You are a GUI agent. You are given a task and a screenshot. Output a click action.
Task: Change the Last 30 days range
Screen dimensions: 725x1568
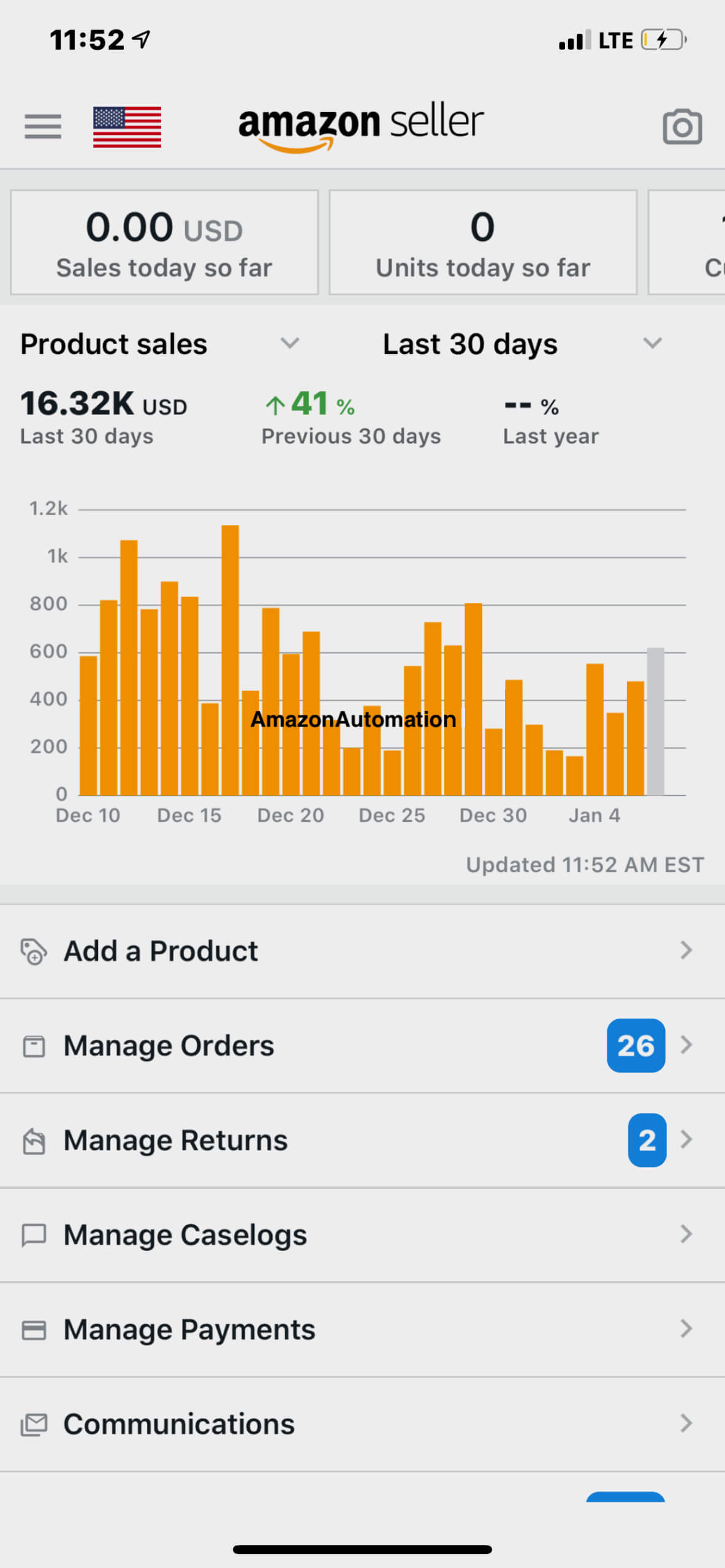click(x=523, y=344)
